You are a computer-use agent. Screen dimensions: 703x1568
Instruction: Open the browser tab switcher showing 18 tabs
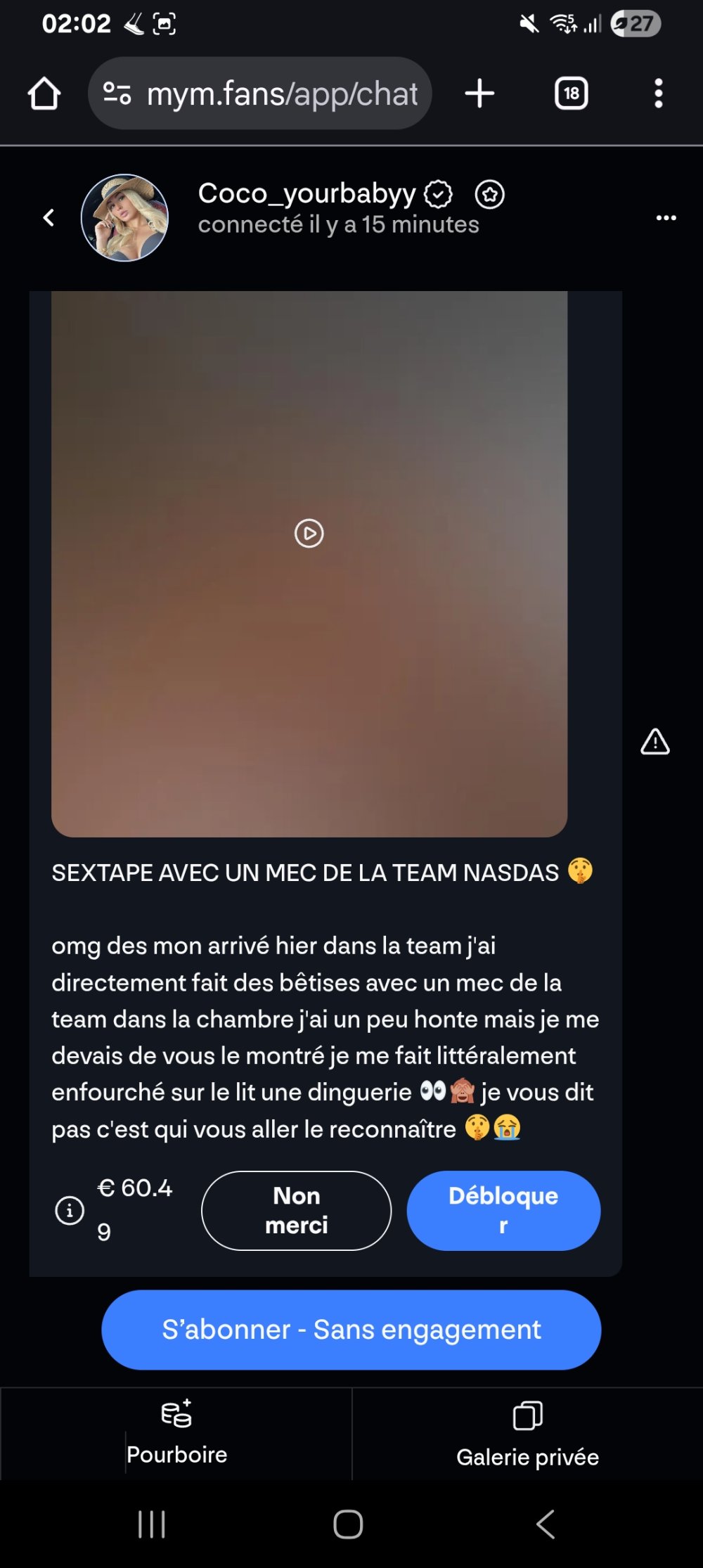[x=571, y=94]
